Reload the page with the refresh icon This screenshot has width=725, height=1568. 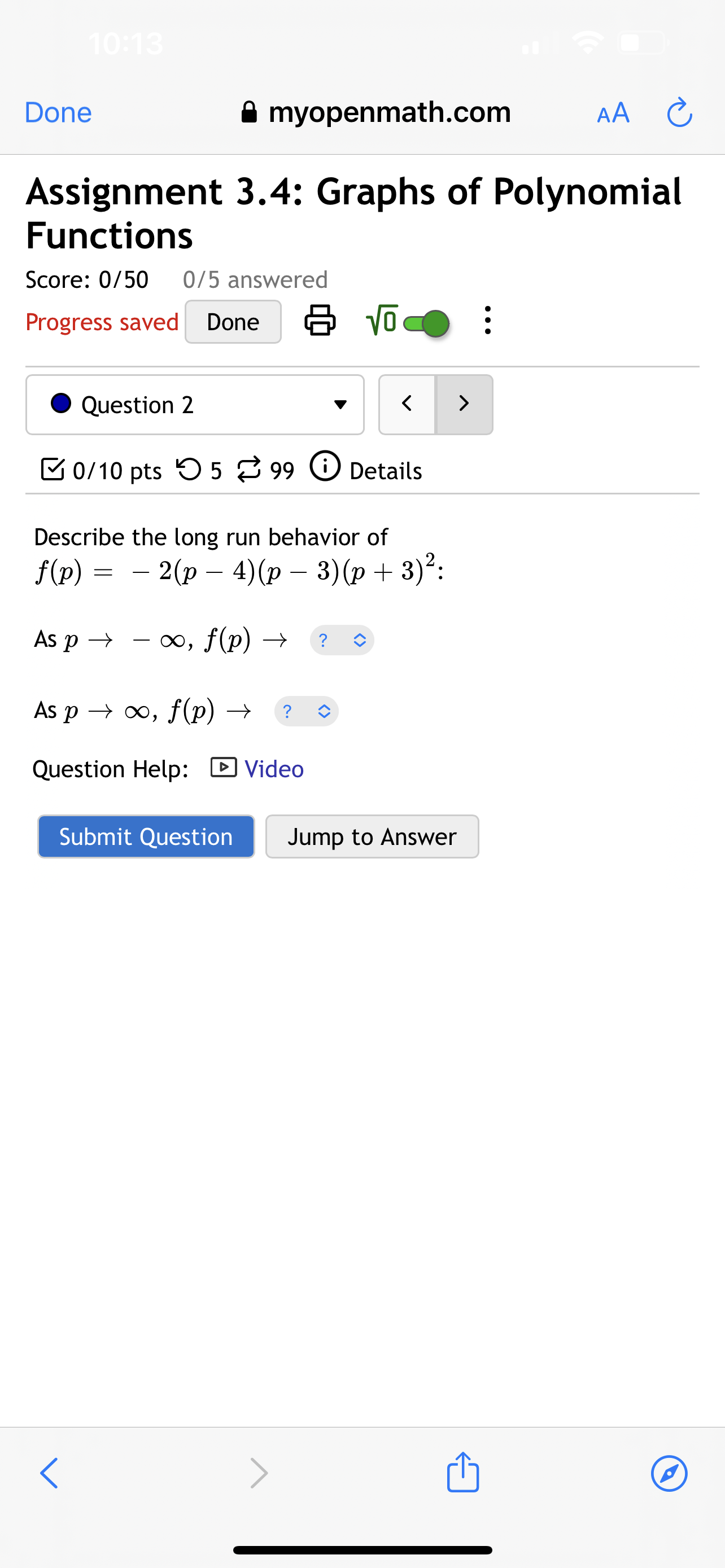[679, 112]
